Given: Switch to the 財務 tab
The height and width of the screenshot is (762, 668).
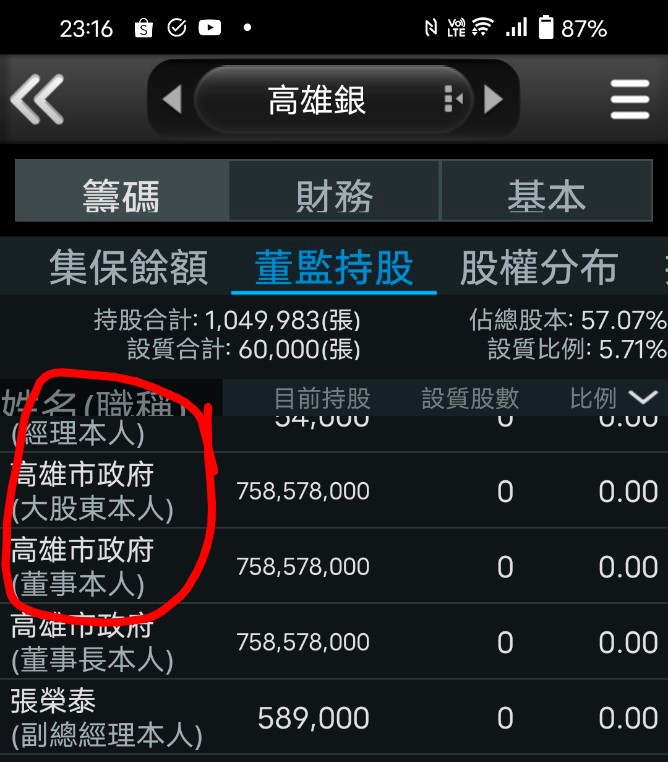Looking at the screenshot, I should tap(334, 191).
